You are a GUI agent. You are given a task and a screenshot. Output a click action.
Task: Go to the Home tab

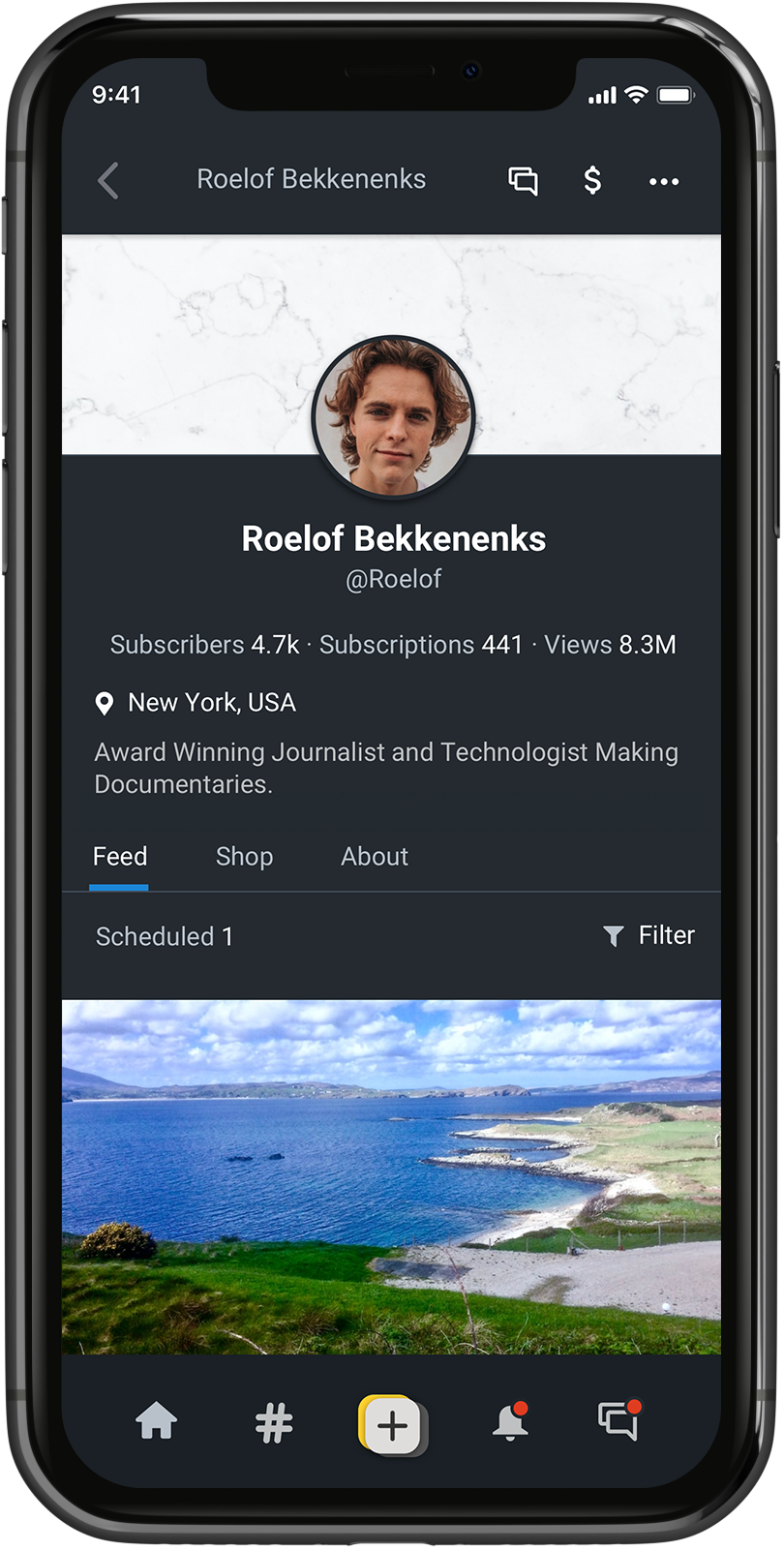(x=157, y=1422)
